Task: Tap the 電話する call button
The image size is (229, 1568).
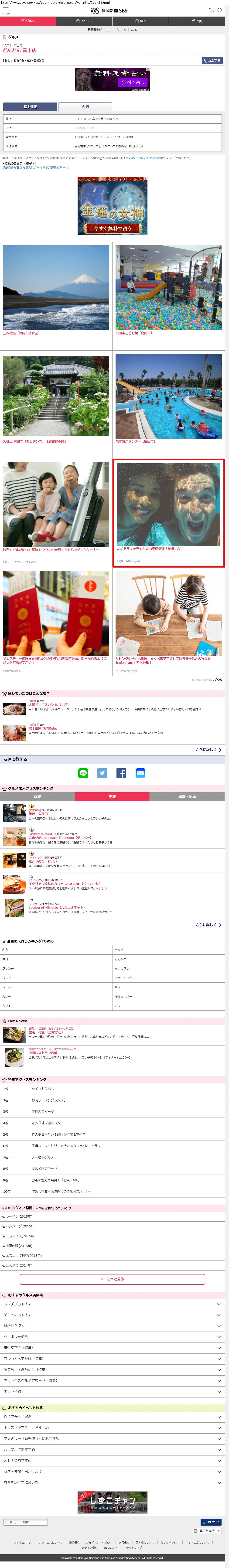Action: [x=212, y=60]
